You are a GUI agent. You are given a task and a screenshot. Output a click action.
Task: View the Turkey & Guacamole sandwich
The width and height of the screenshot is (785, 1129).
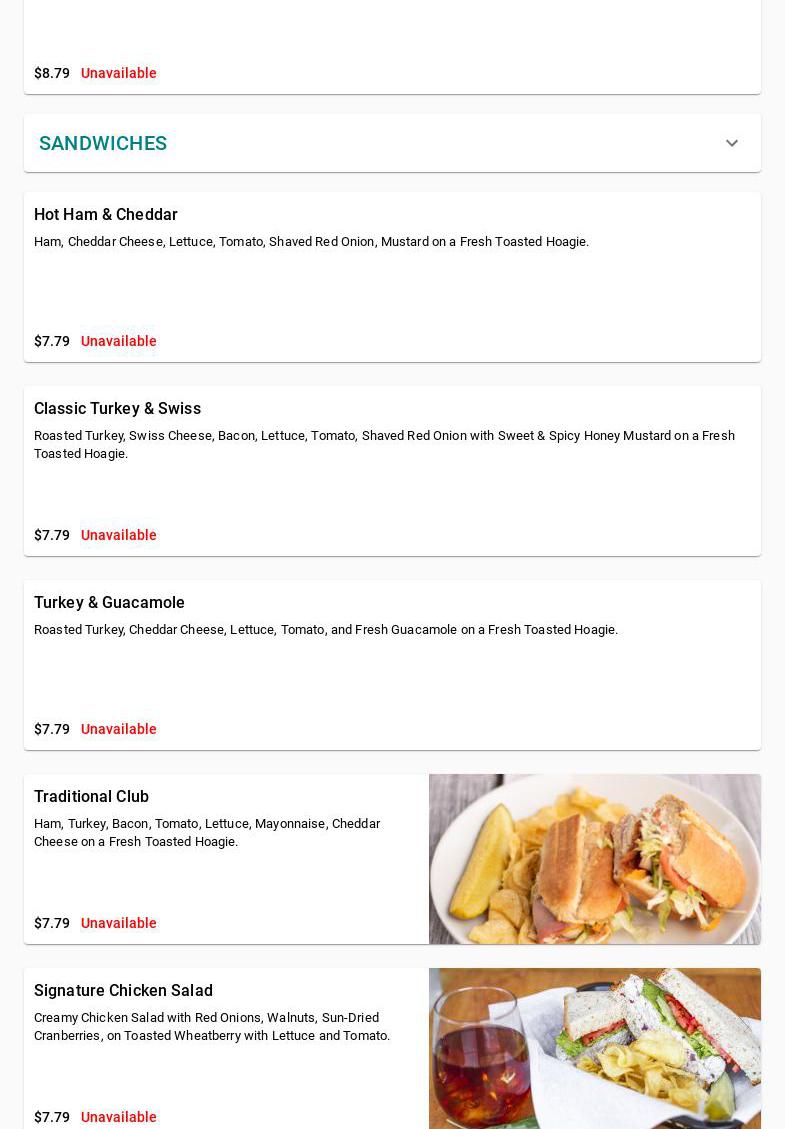[110, 603]
